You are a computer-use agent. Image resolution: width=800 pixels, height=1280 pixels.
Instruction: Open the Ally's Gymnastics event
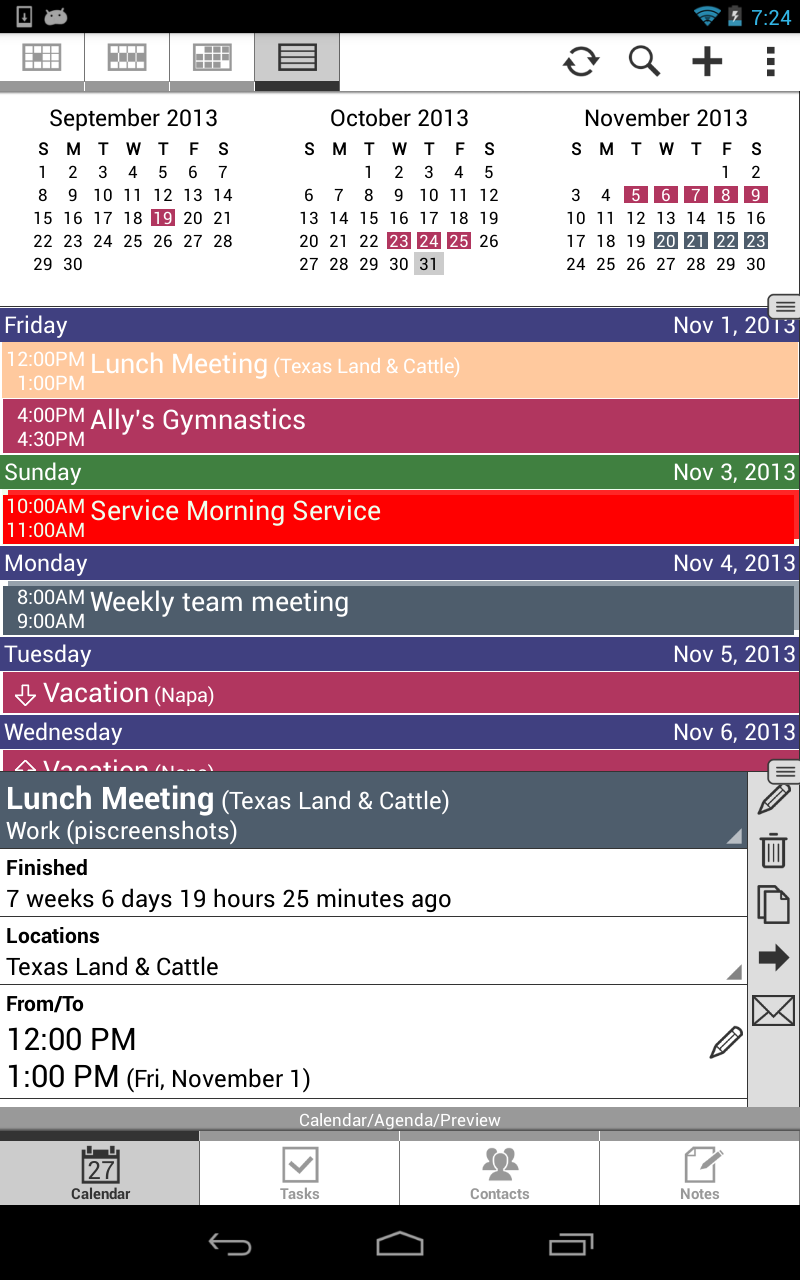click(400, 426)
